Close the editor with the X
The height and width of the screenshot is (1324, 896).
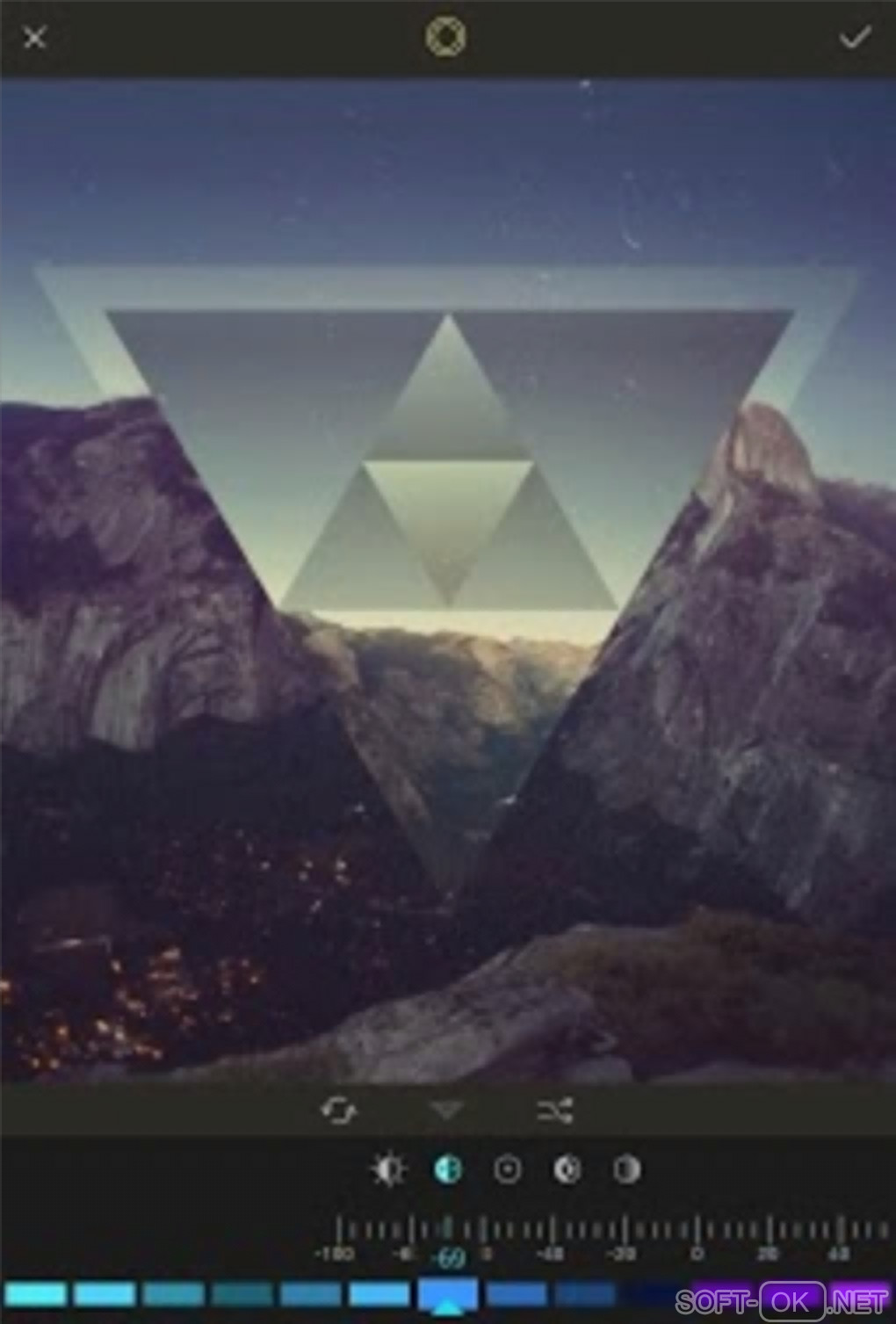click(34, 38)
